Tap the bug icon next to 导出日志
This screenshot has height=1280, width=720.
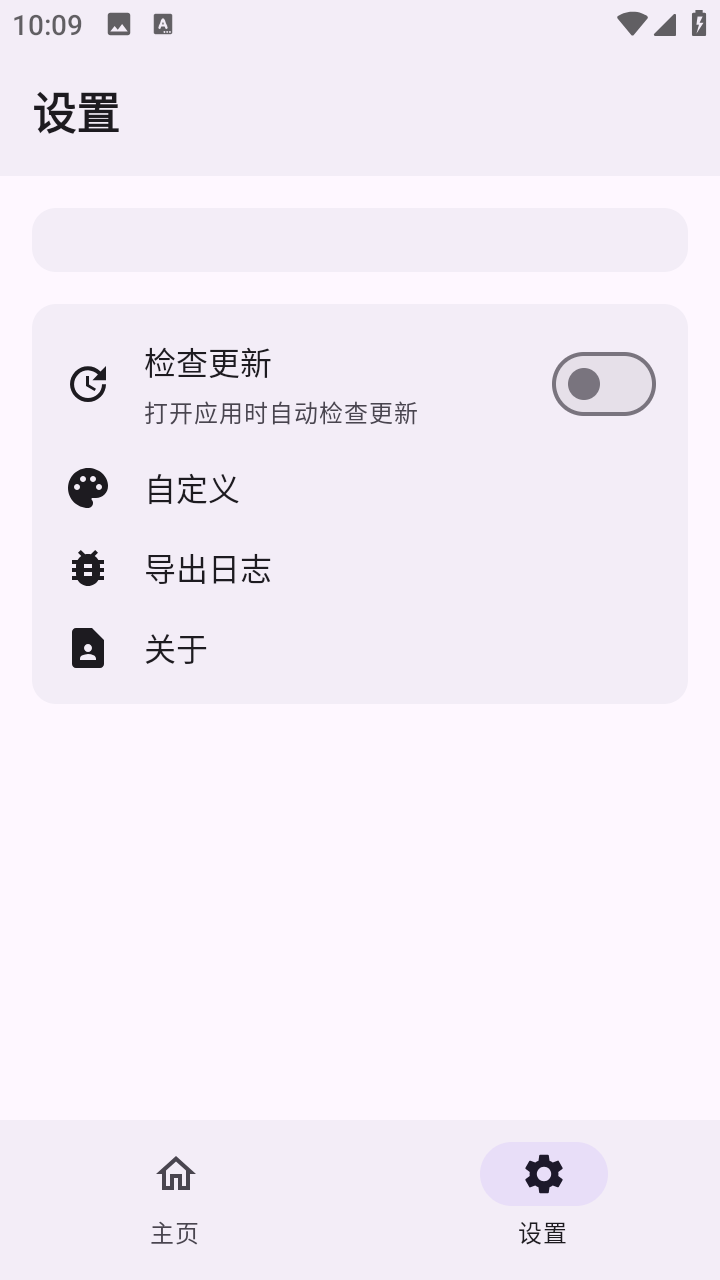pos(88,568)
